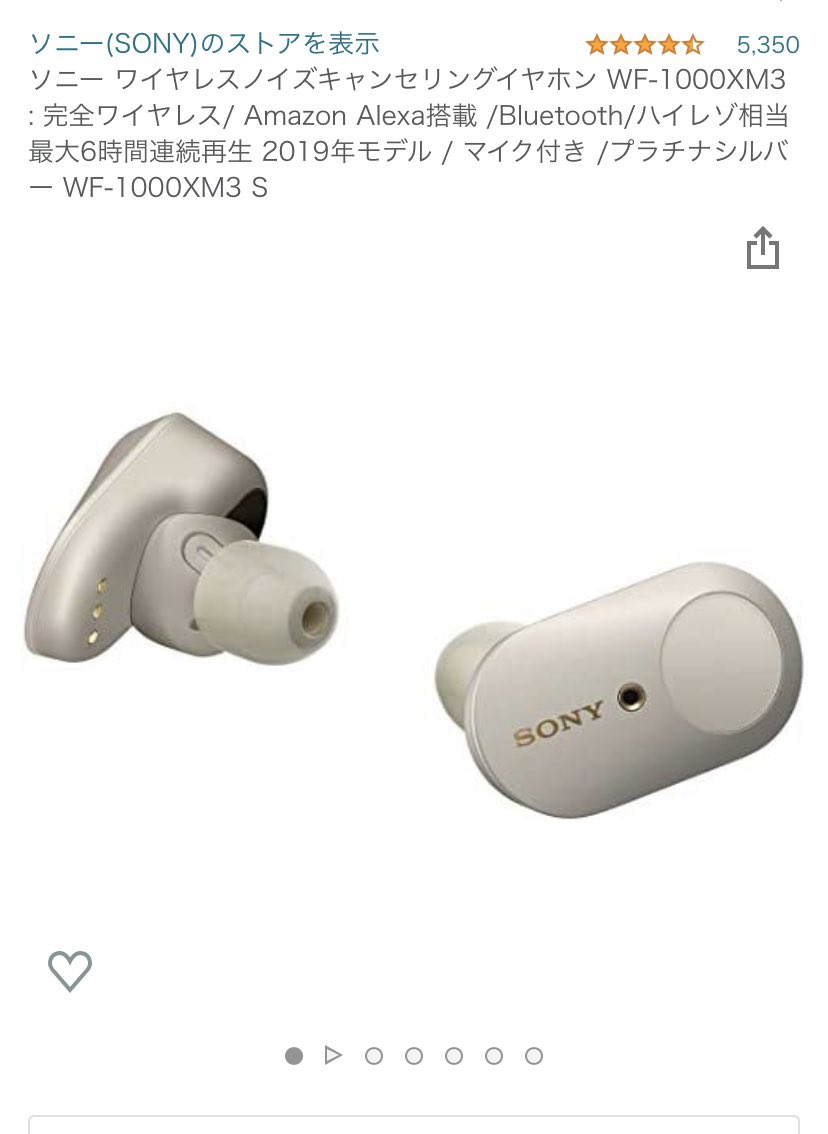Open the Sony earphones product image
This screenshot has height=1134, width=828.
click(414, 610)
